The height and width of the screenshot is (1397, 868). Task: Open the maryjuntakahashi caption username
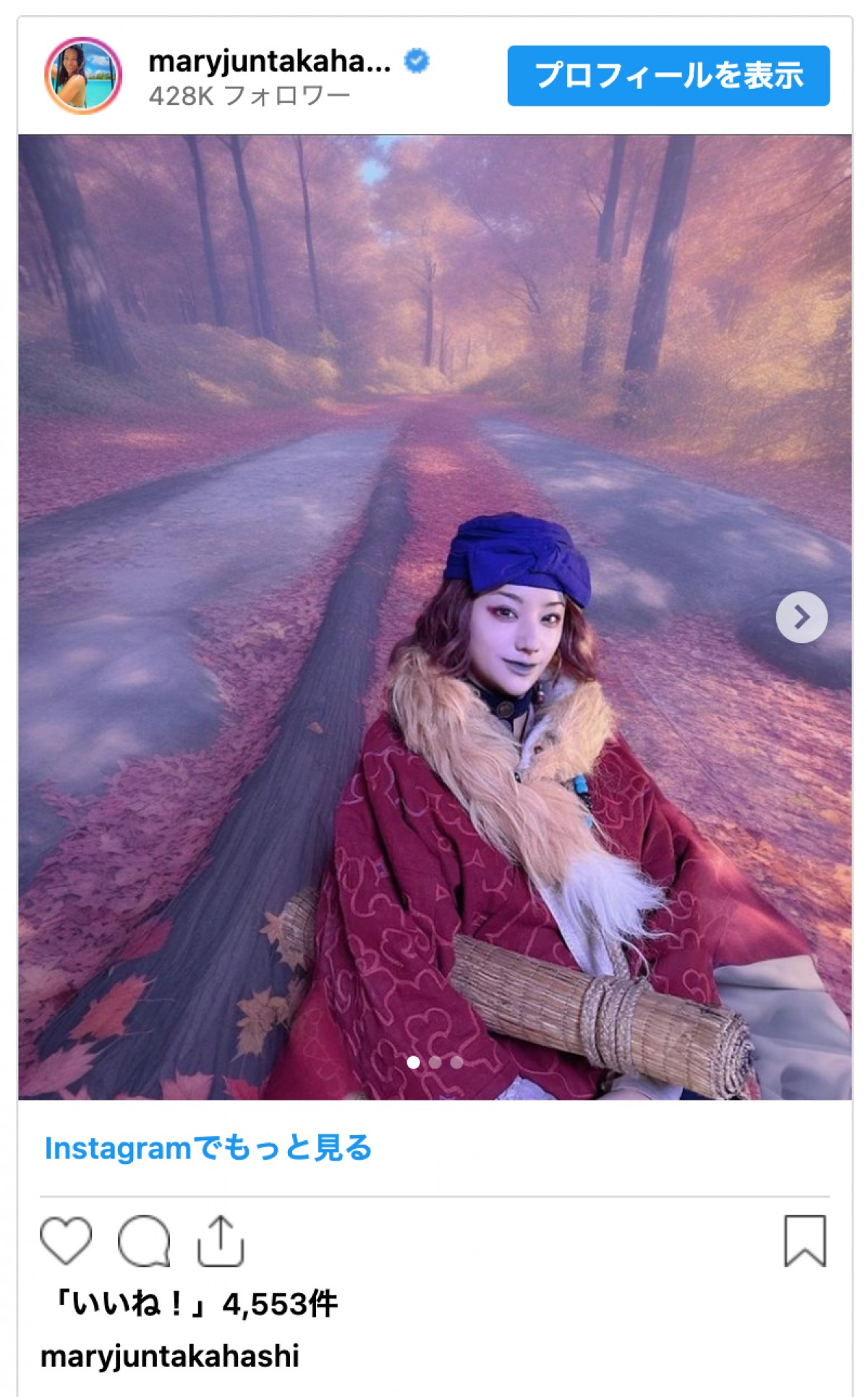pos(170,1356)
